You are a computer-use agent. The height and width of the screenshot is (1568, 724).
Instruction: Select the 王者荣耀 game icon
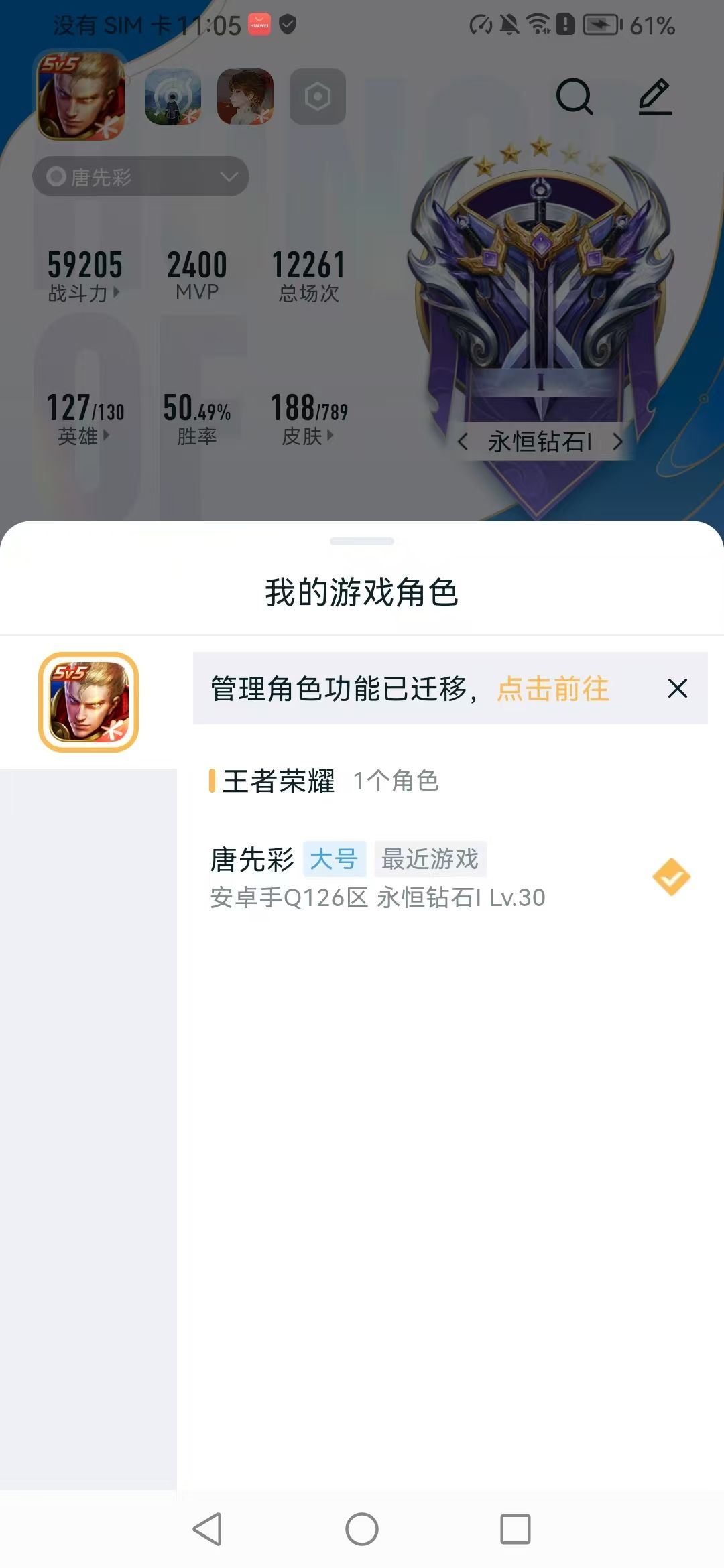point(82,96)
